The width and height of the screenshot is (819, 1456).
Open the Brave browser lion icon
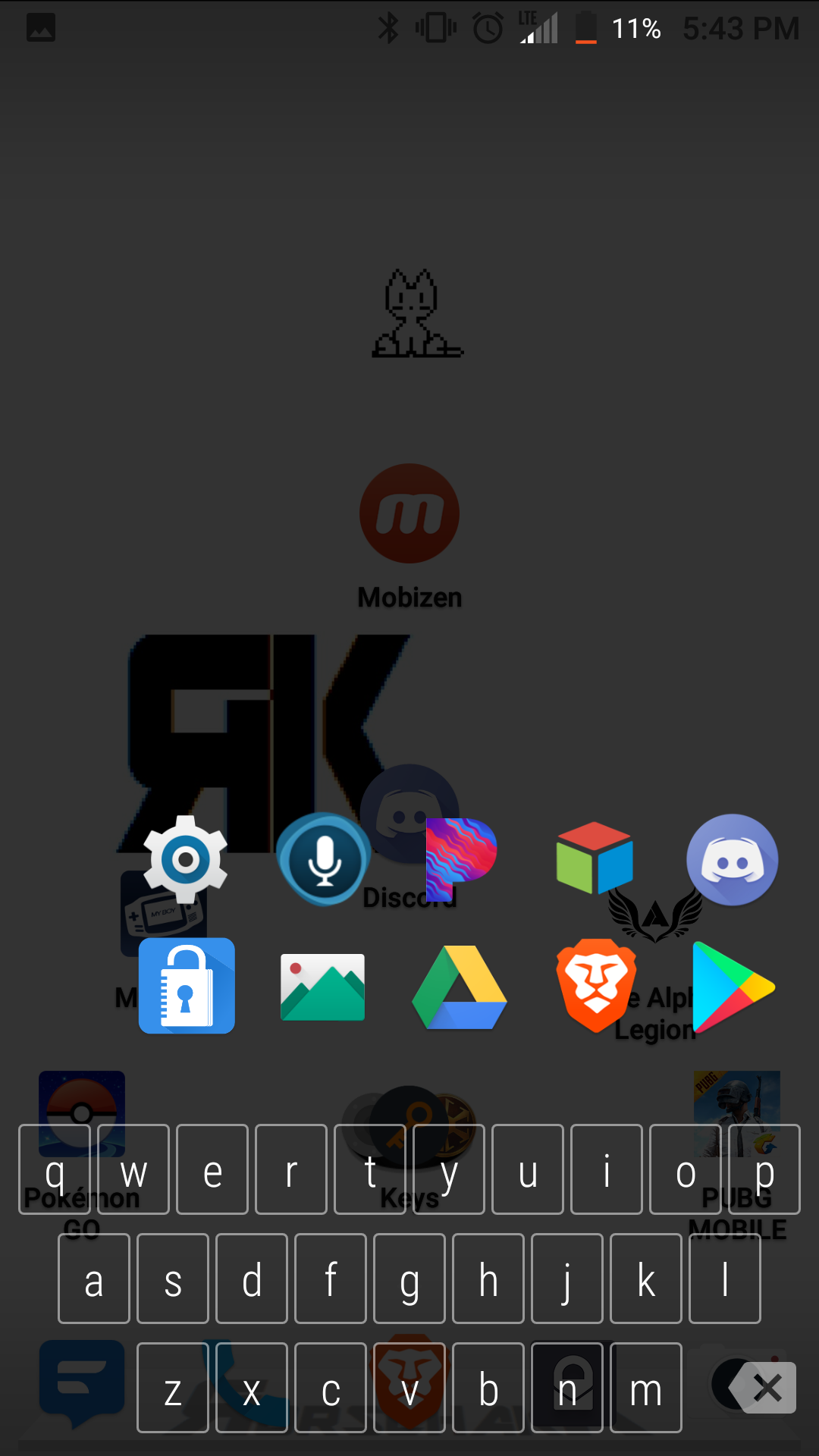coord(596,985)
